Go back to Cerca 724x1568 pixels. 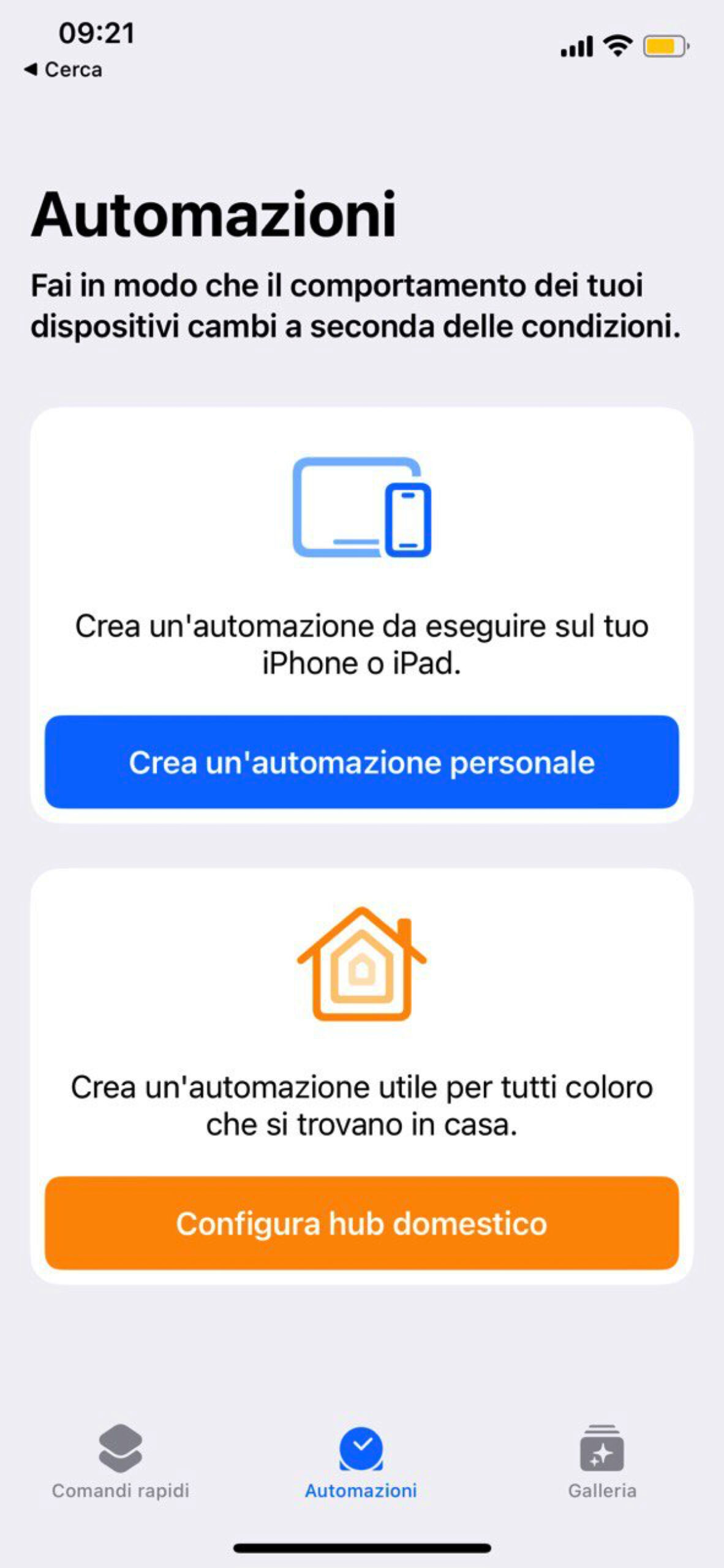point(63,70)
